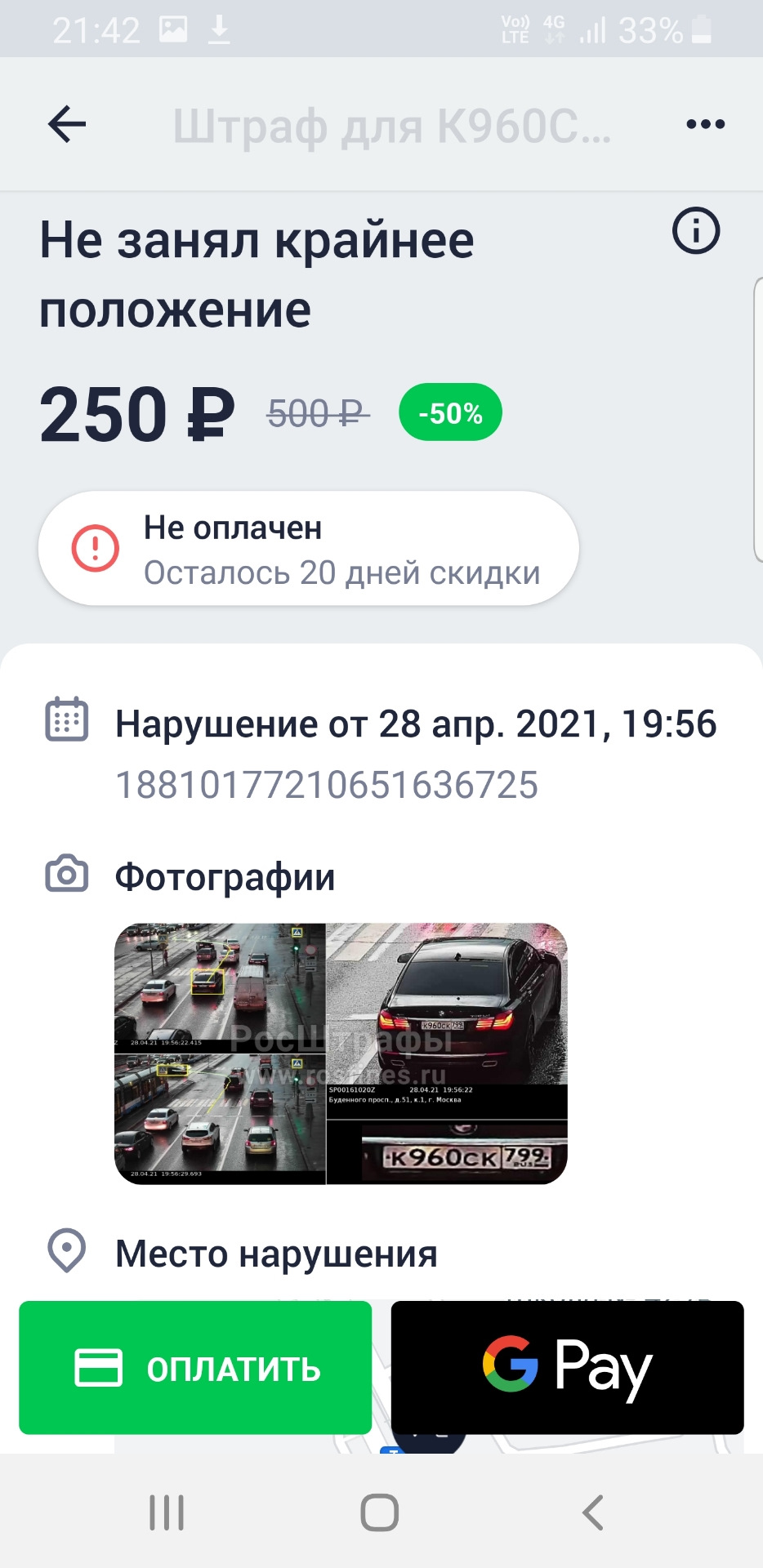This screenshot has height=1568, width=763.
Task: Open the three-dot overflow menu
Action: click(706, 125)
